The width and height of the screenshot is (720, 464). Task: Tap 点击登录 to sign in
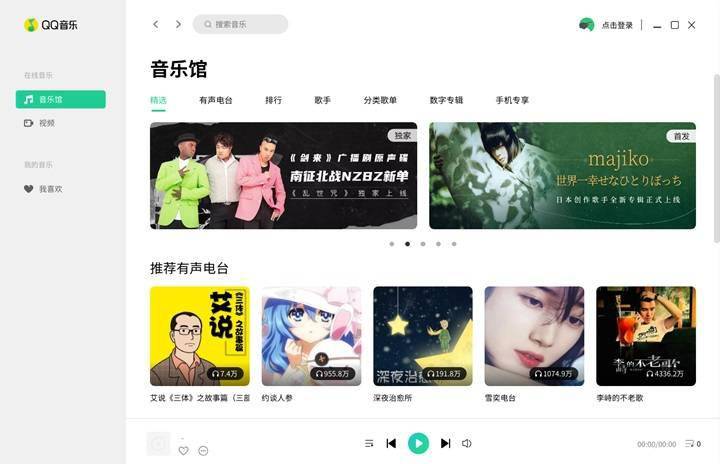(x=617, y=25)
